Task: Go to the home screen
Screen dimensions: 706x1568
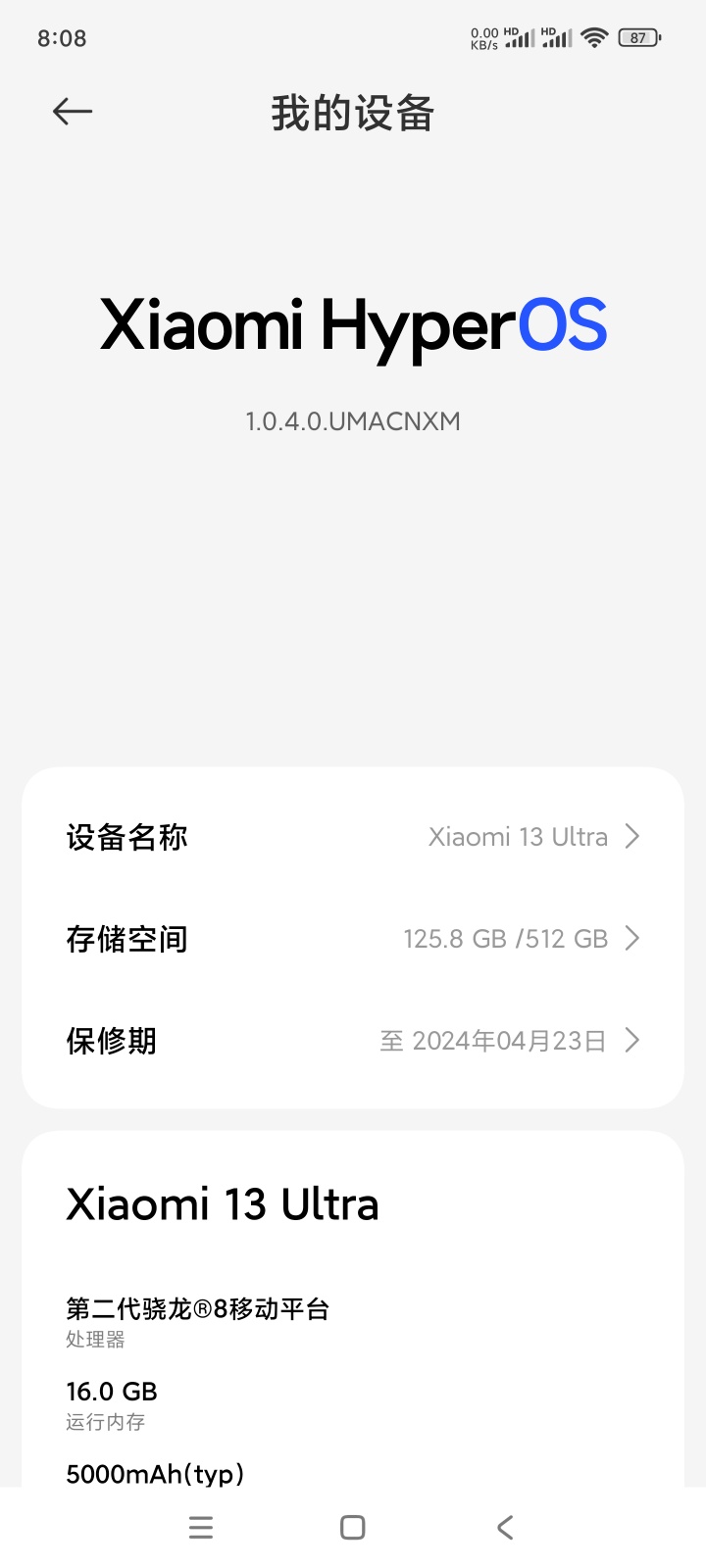Action: [x=353, y=1527]
